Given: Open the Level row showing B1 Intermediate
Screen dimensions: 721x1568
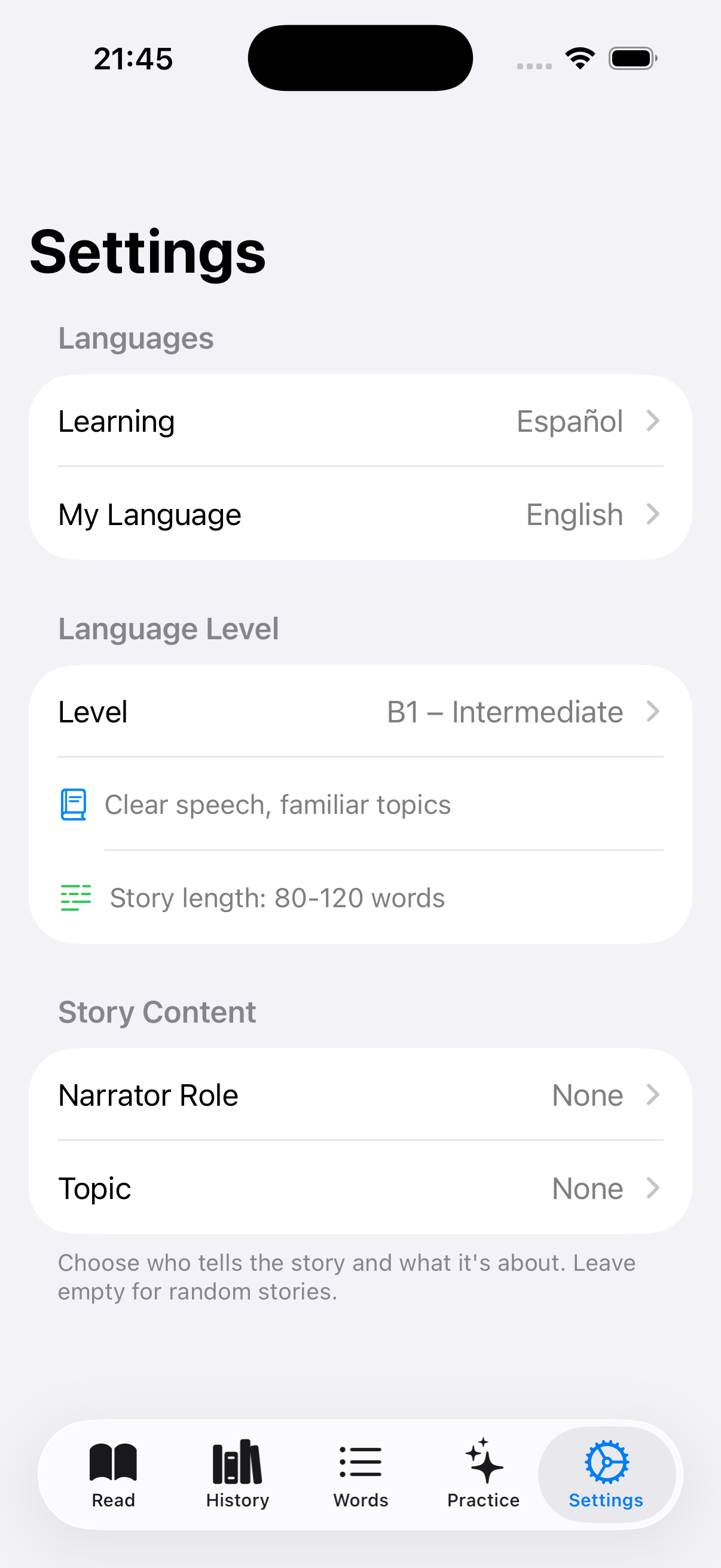Looking at the screenshot, I should pyautogui.click(x=360, y=712).
